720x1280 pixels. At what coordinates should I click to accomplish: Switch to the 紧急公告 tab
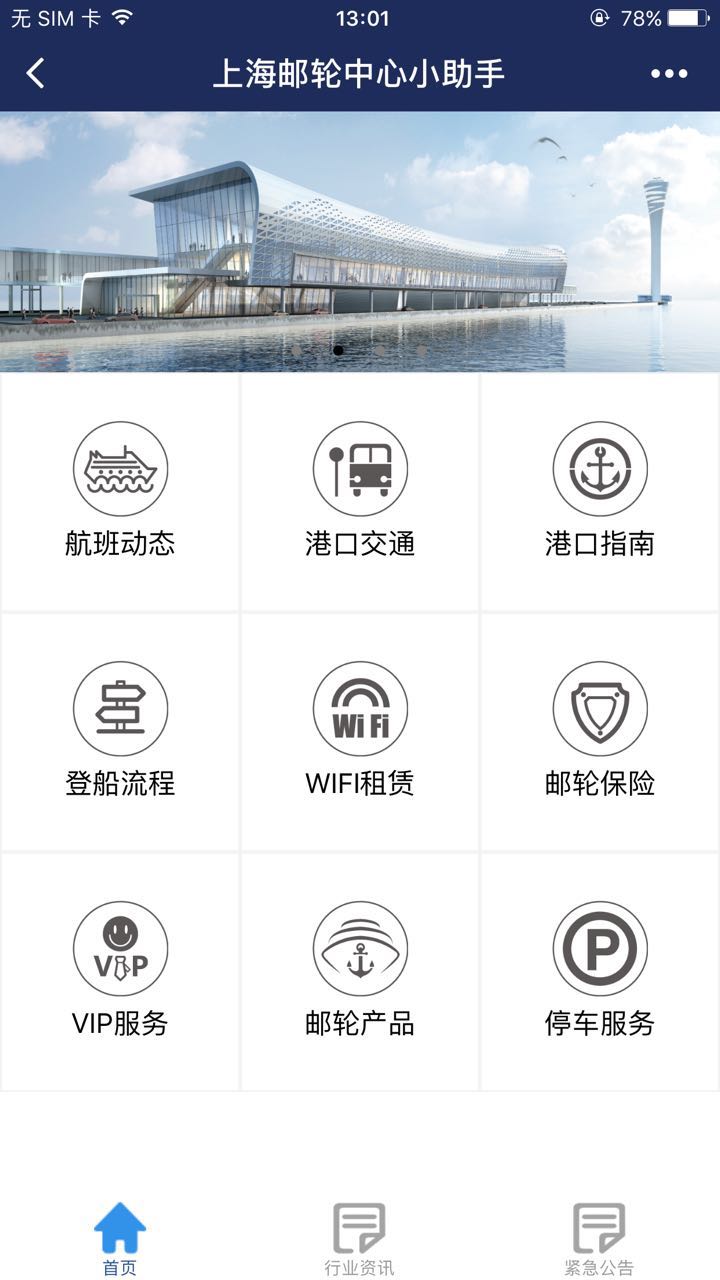(x=599, y=1240)
